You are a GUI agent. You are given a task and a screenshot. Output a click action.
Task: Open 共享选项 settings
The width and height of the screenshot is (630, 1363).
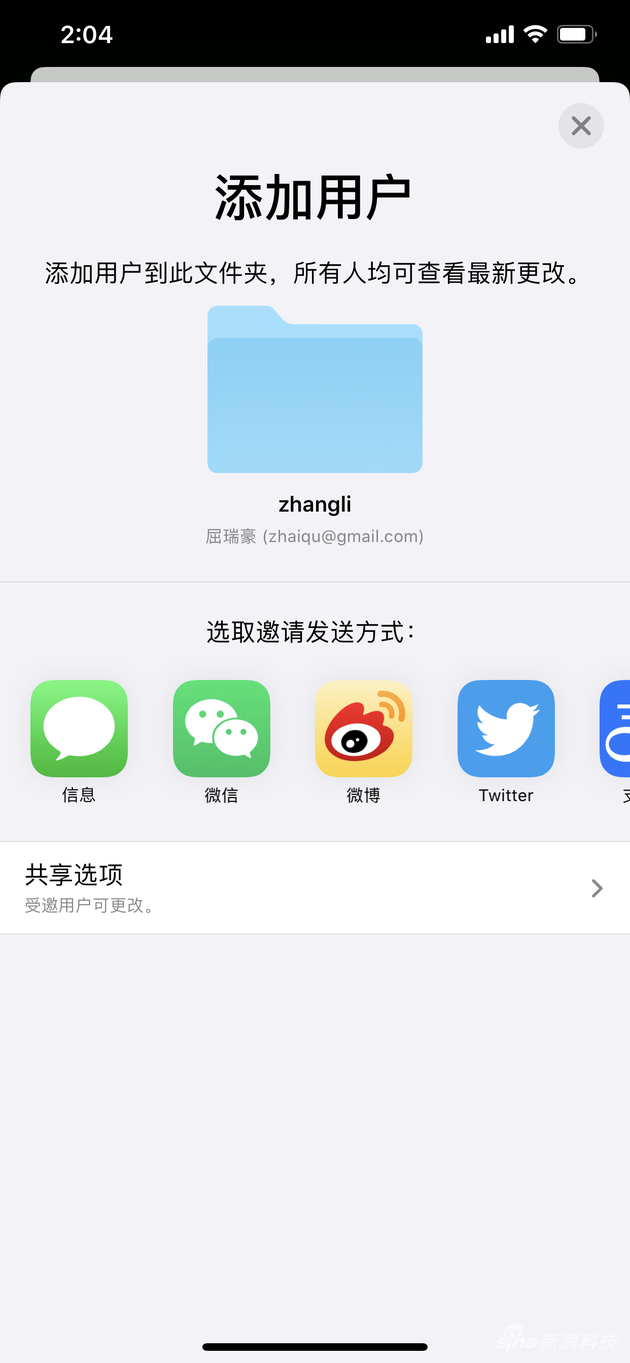coord(315,888)
